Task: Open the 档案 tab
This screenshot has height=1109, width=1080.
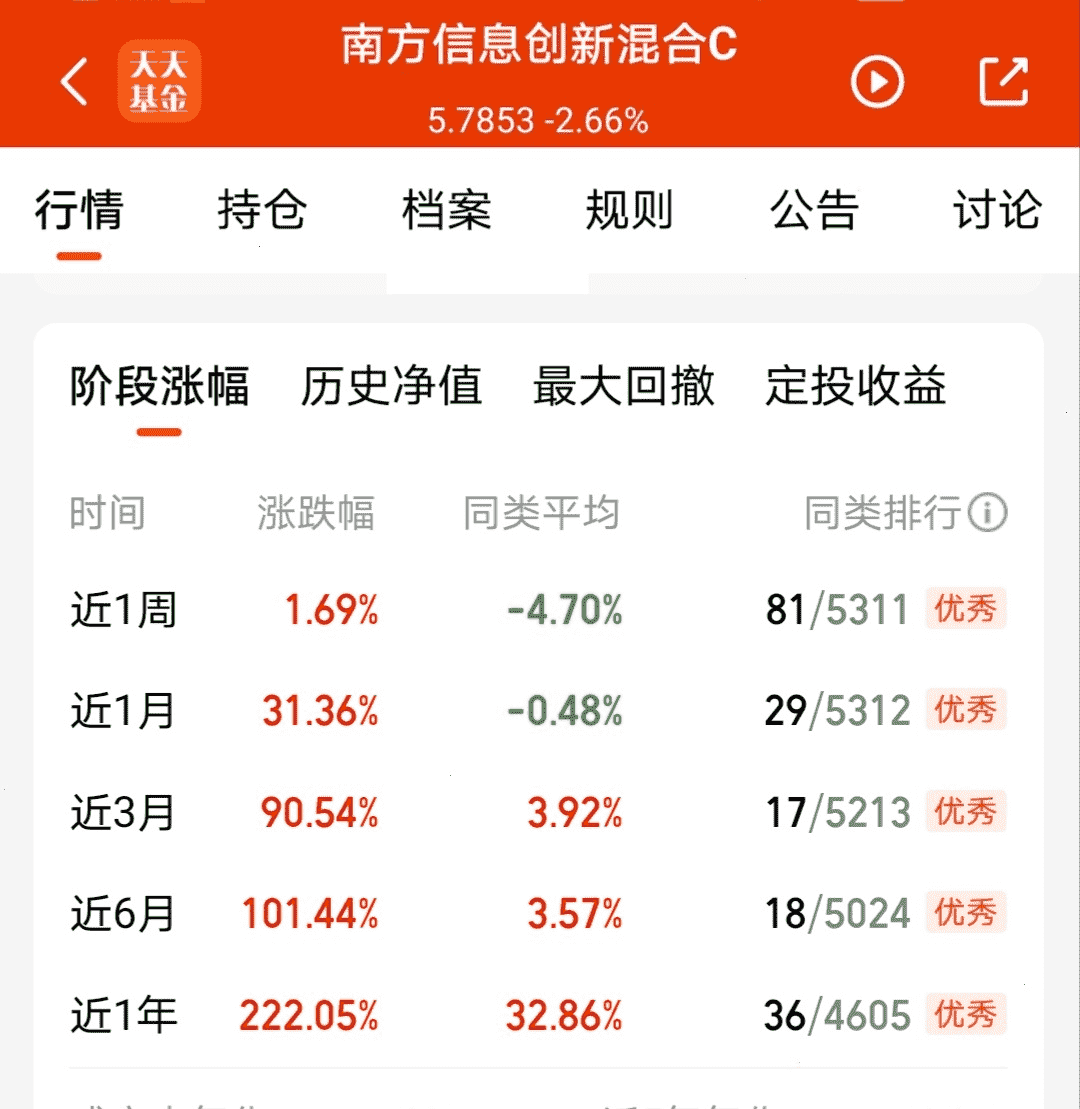Action: 446,210
